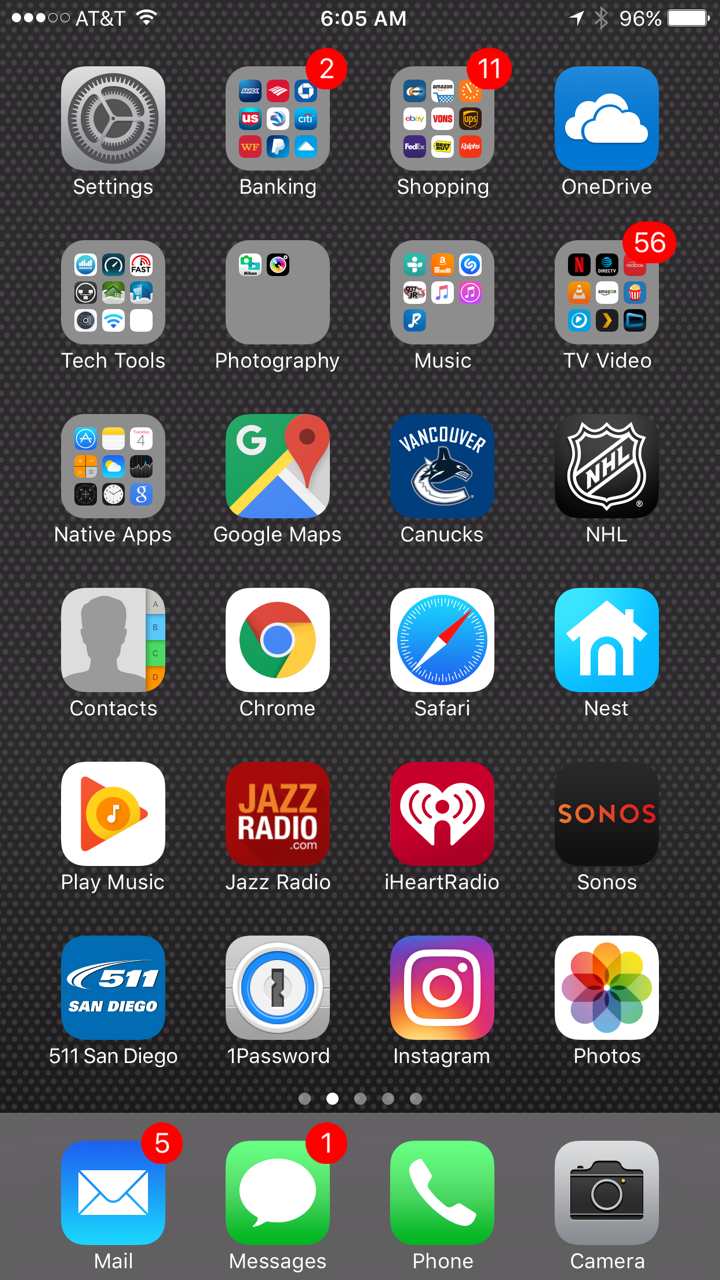This screenshot has width=720, height=1280.
Task: Launch the Chrome browser
Action: click(x=277, y=640)
